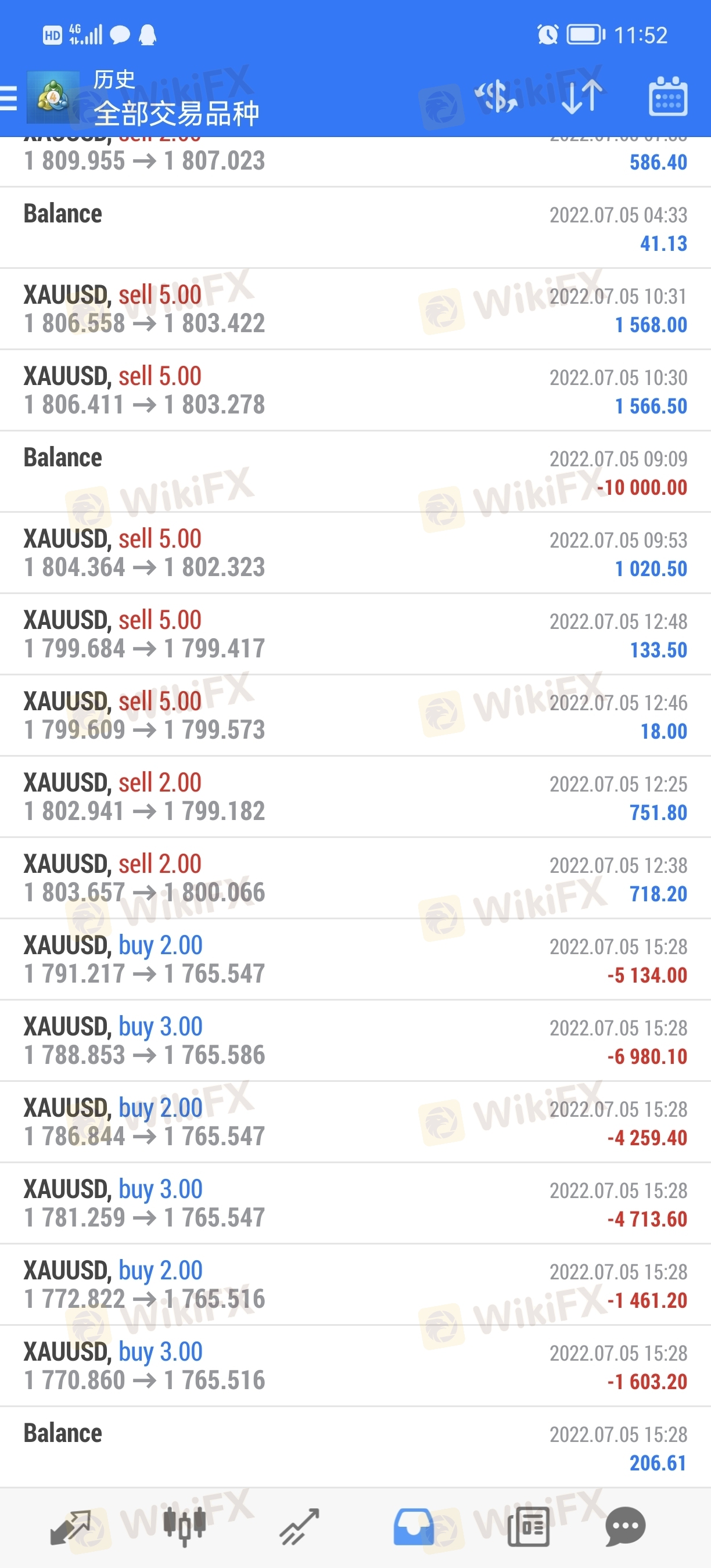
Task: Show details of the 1 020.50 profit trade
Action: [355, 553]
